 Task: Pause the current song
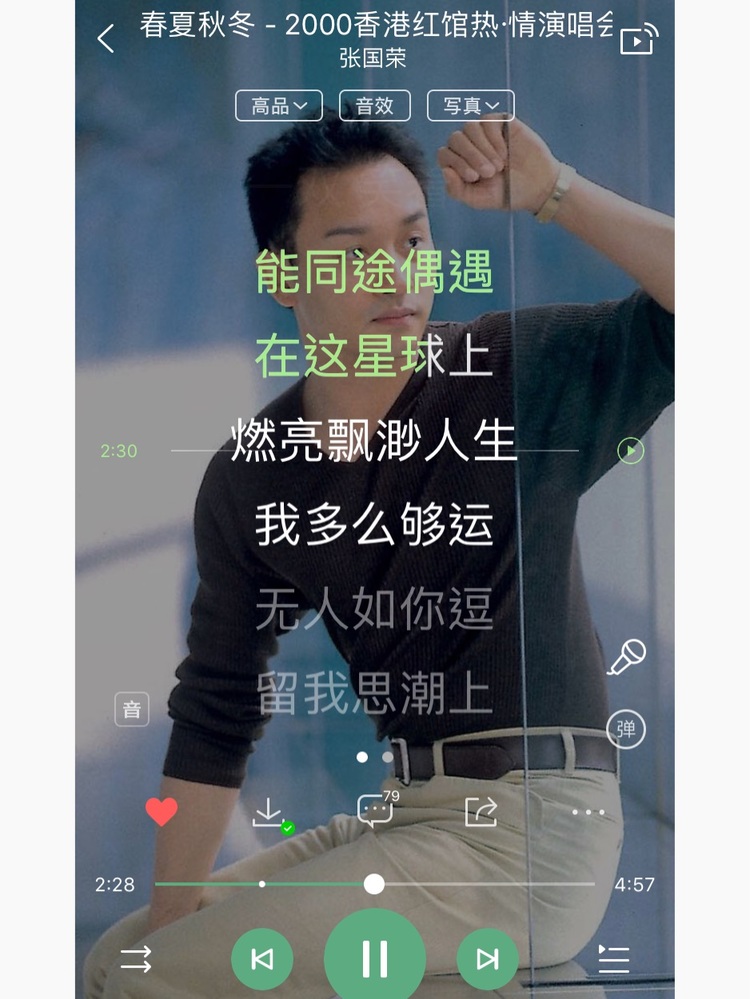point(375,958)
